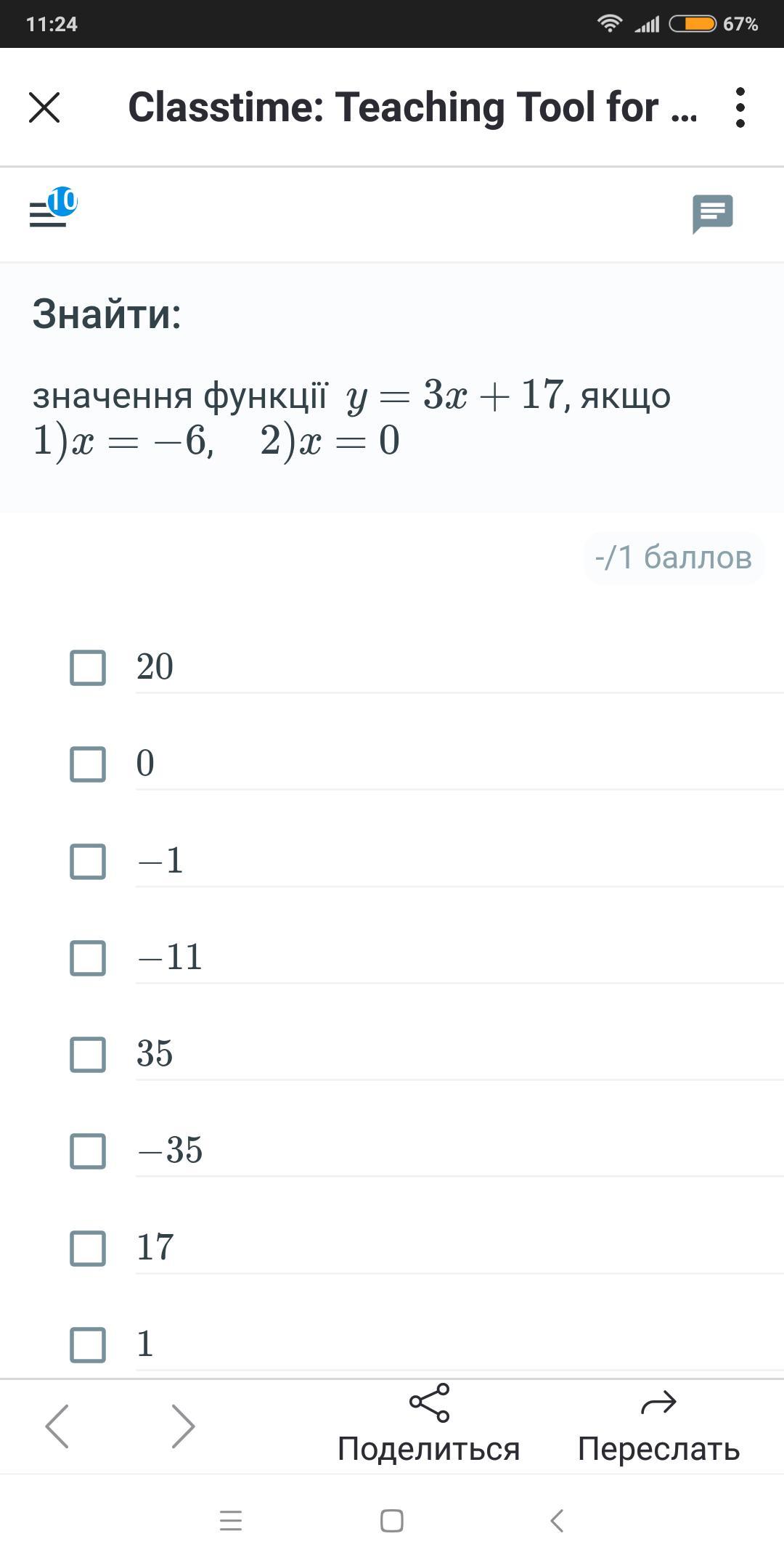Go to the home screen

[x=392, y=1520]
